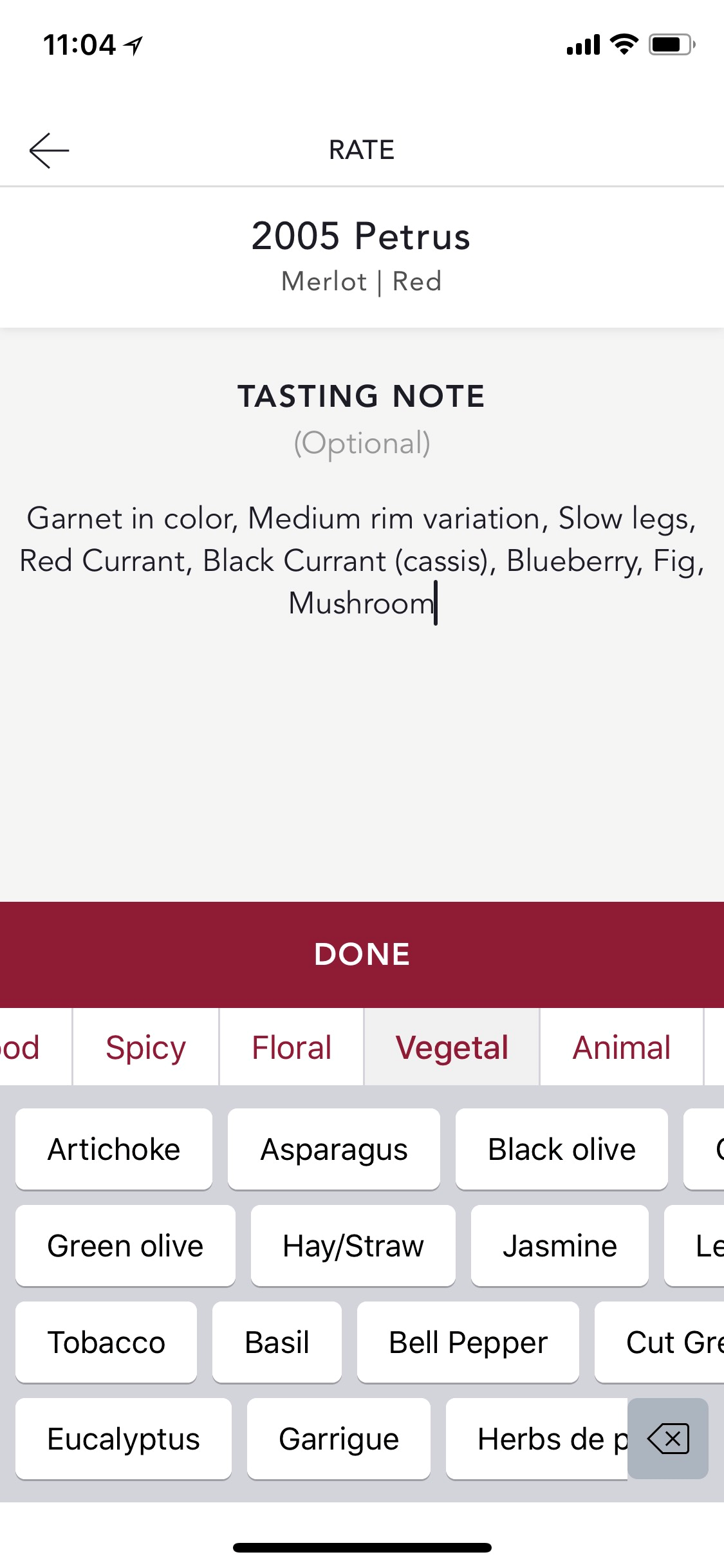Add Artichoke to the tasting note
This screenshot has height=1568, width=724.
pos(114,1149)
